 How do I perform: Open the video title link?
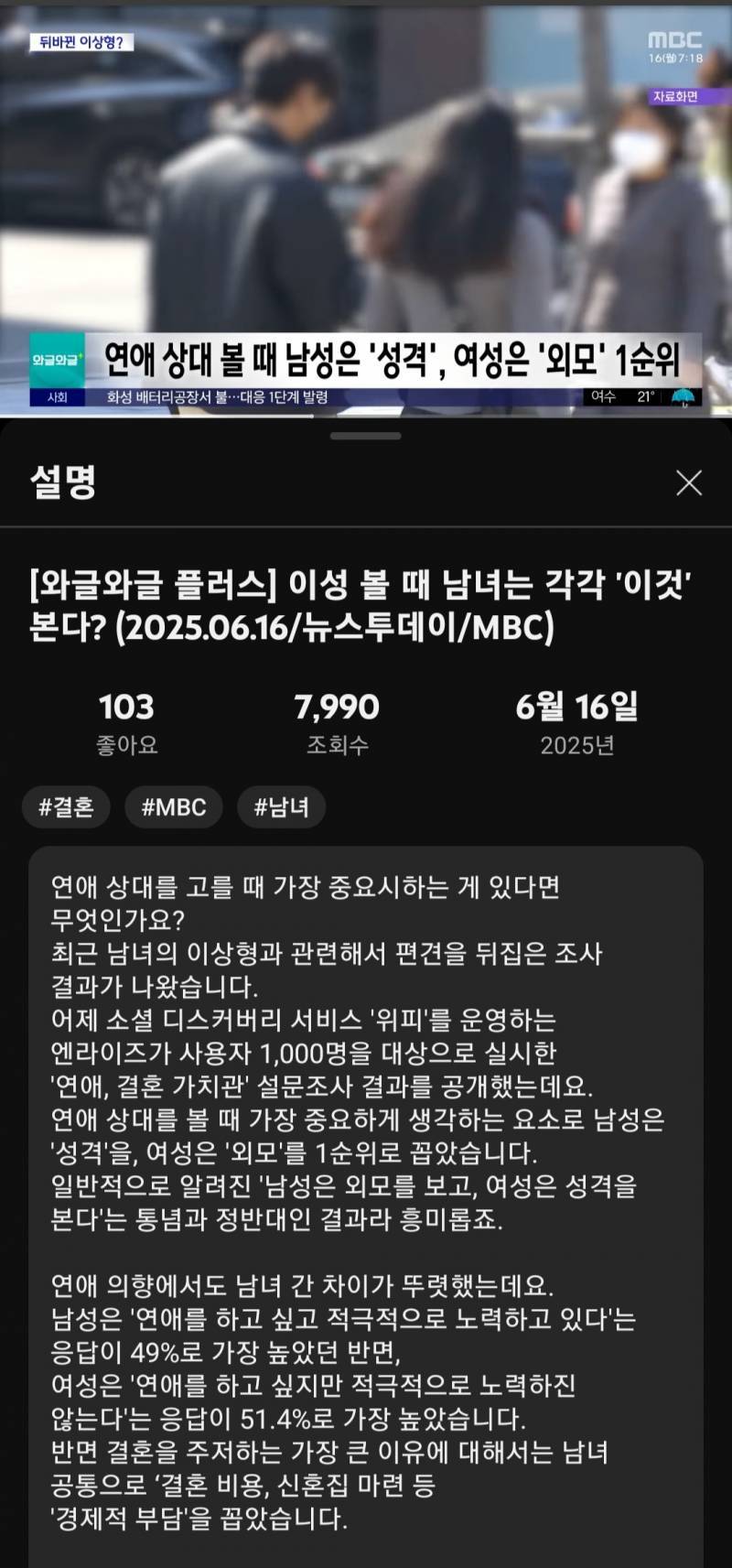(366, 604)
